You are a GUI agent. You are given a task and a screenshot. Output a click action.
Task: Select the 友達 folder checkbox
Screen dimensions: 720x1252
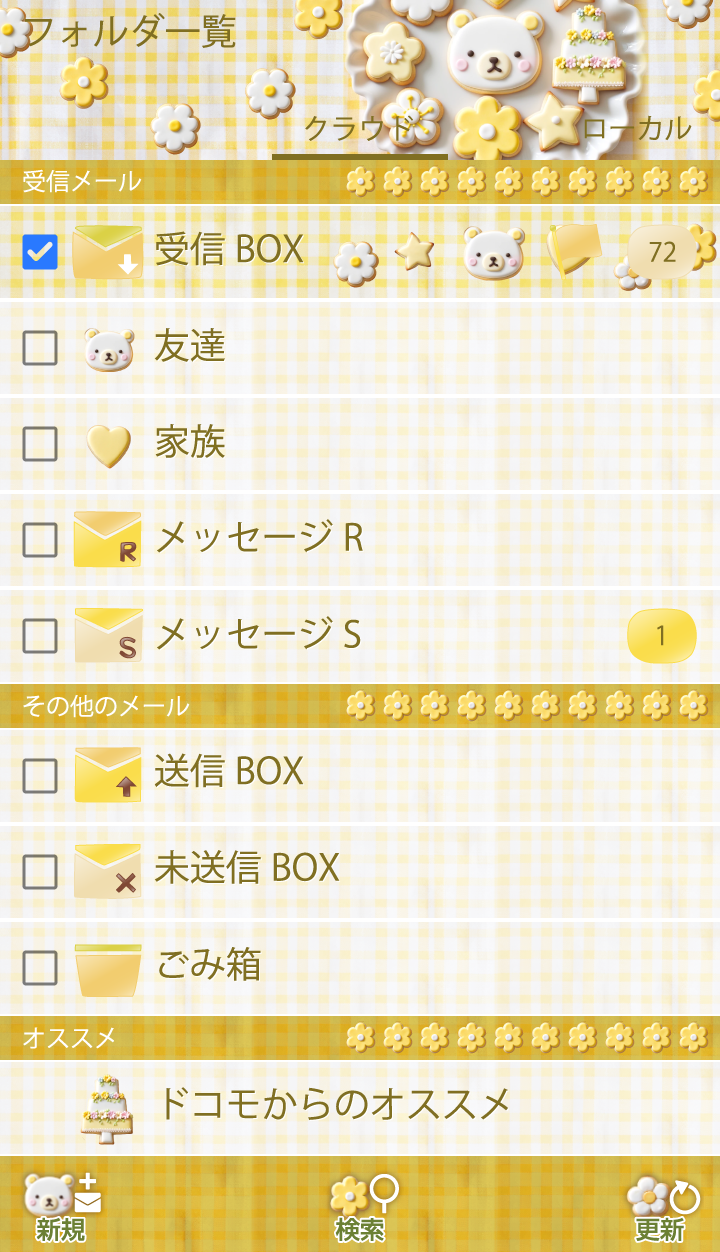click(40, 348)
